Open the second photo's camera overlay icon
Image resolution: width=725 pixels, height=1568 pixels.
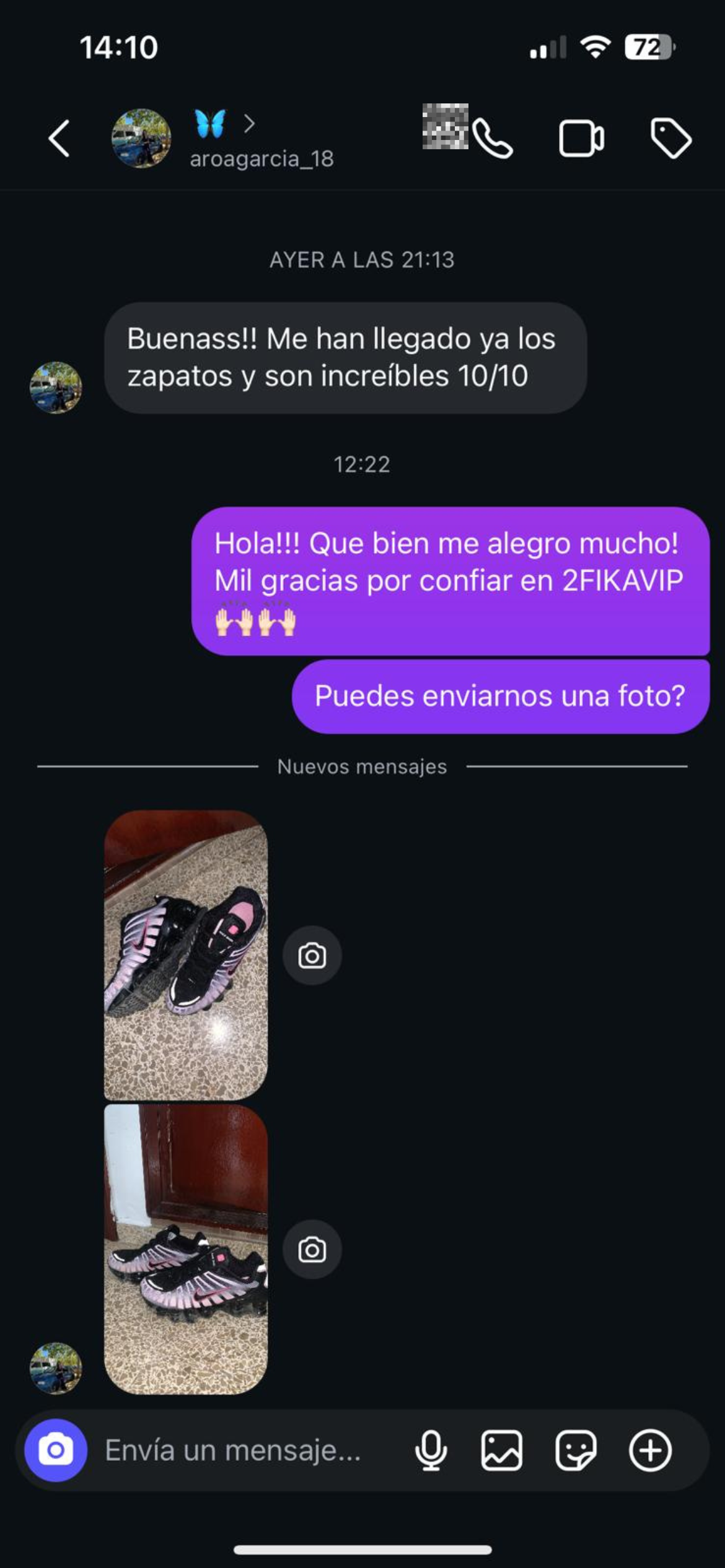(313, 1249)
